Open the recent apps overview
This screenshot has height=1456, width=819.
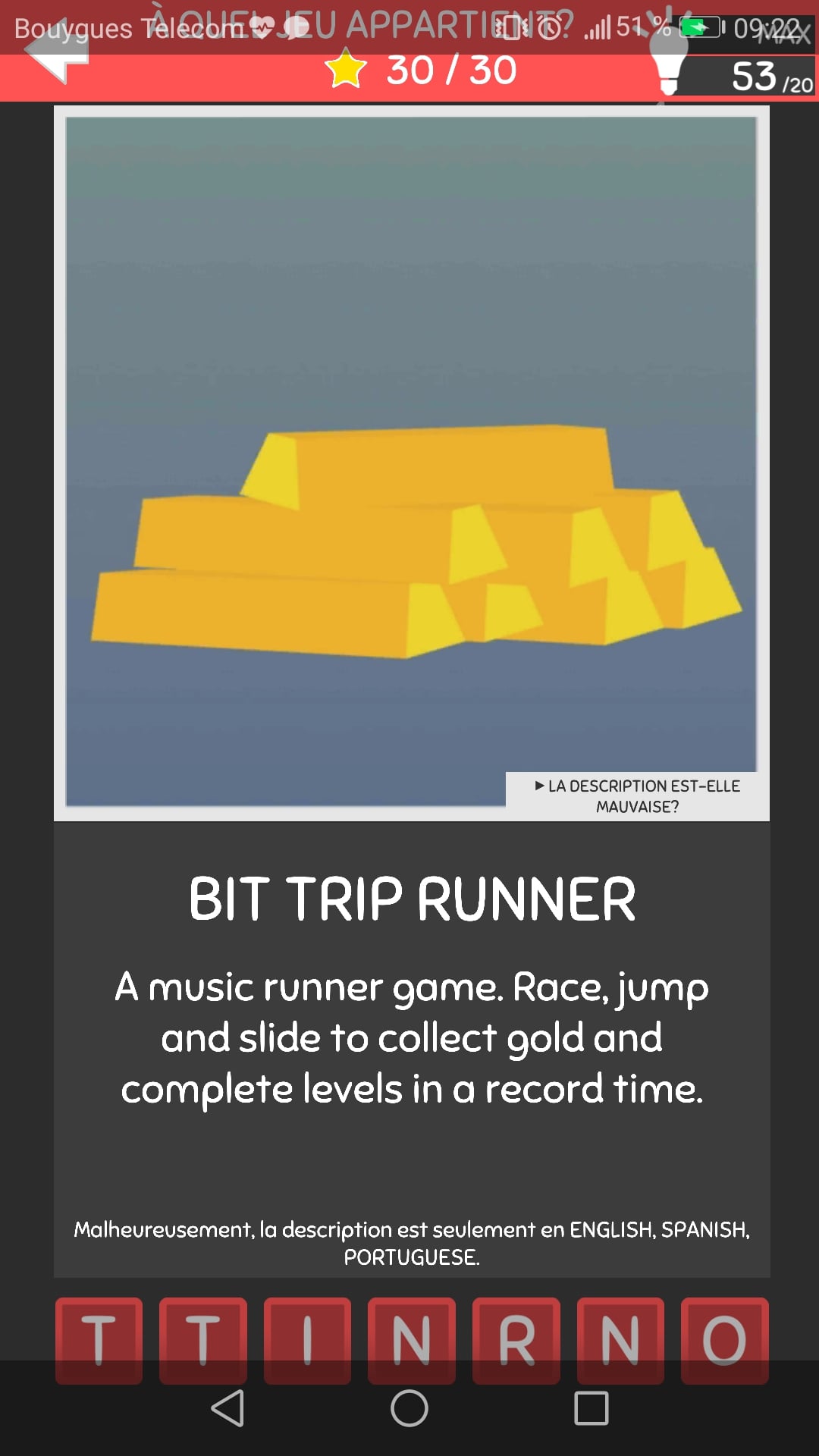591,1408
